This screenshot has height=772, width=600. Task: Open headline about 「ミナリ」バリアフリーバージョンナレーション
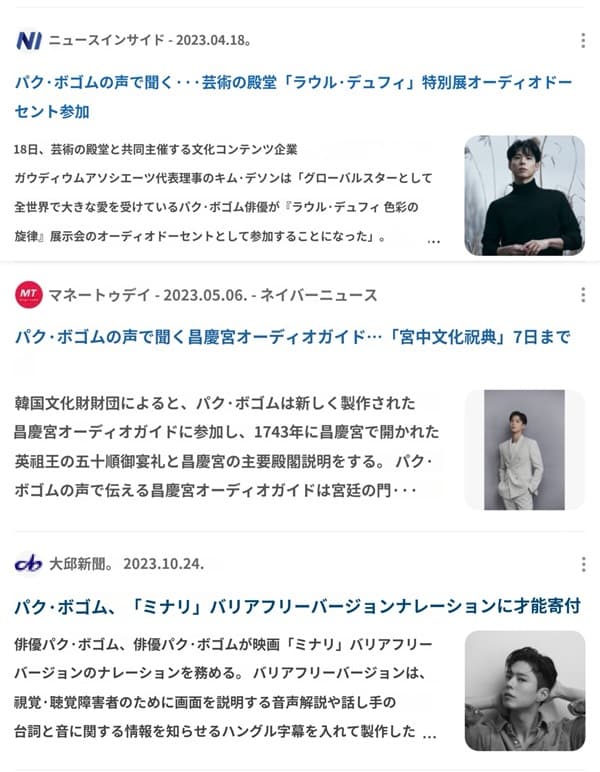tap(298, 606)
